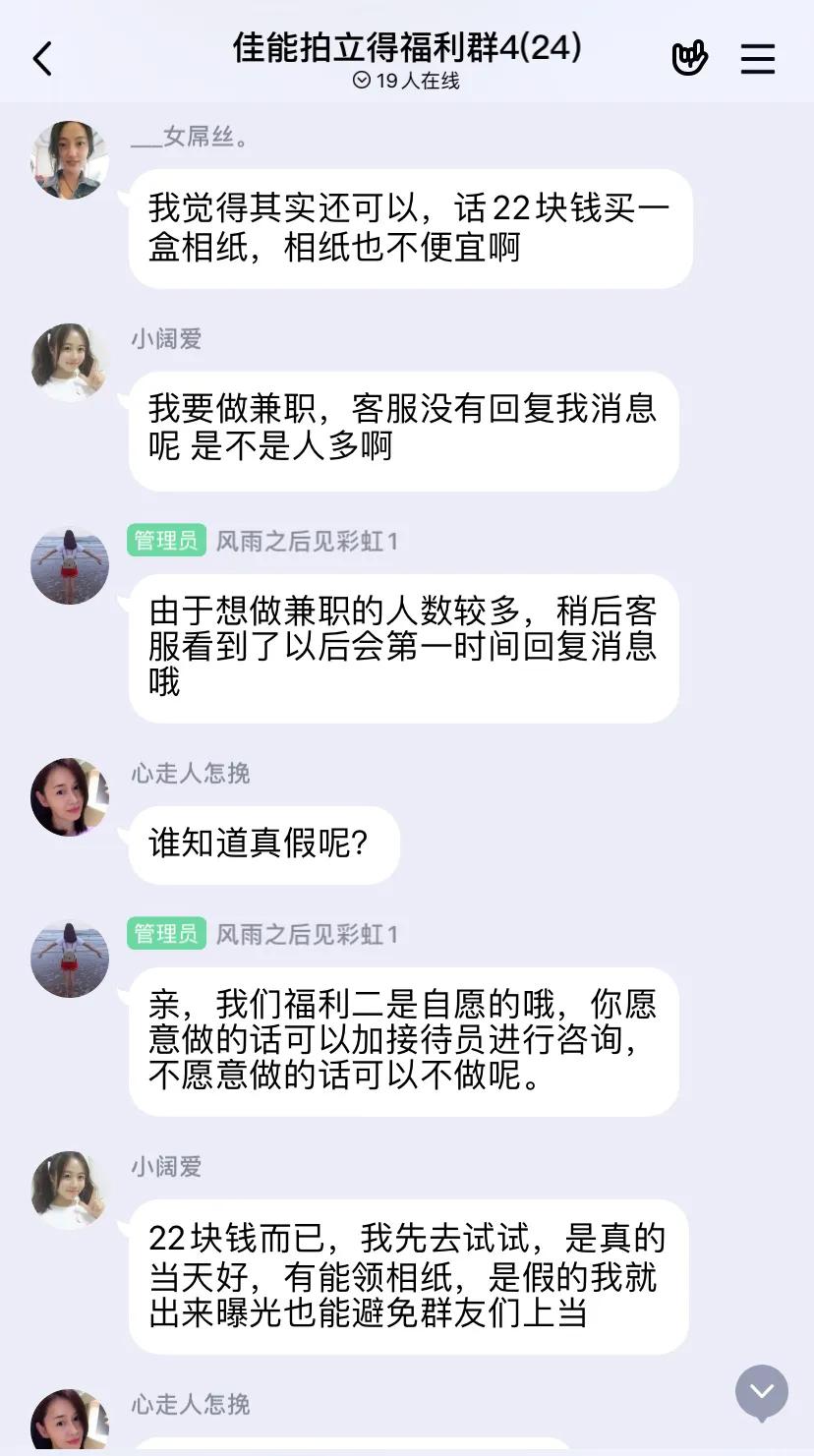The width and height of the screenshot is (814, 1456).
Task: Tap the message about 22块钱买一盒相纸
Action: [x=407, y=227]
